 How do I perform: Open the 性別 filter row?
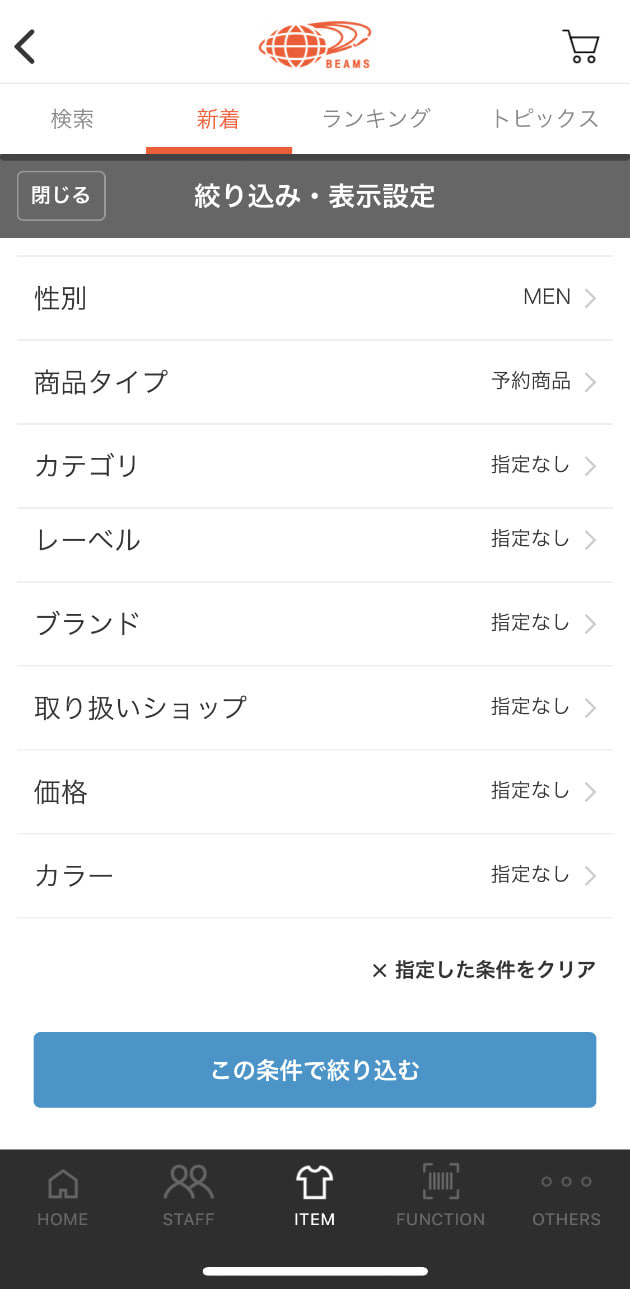[x=315, y=298]
